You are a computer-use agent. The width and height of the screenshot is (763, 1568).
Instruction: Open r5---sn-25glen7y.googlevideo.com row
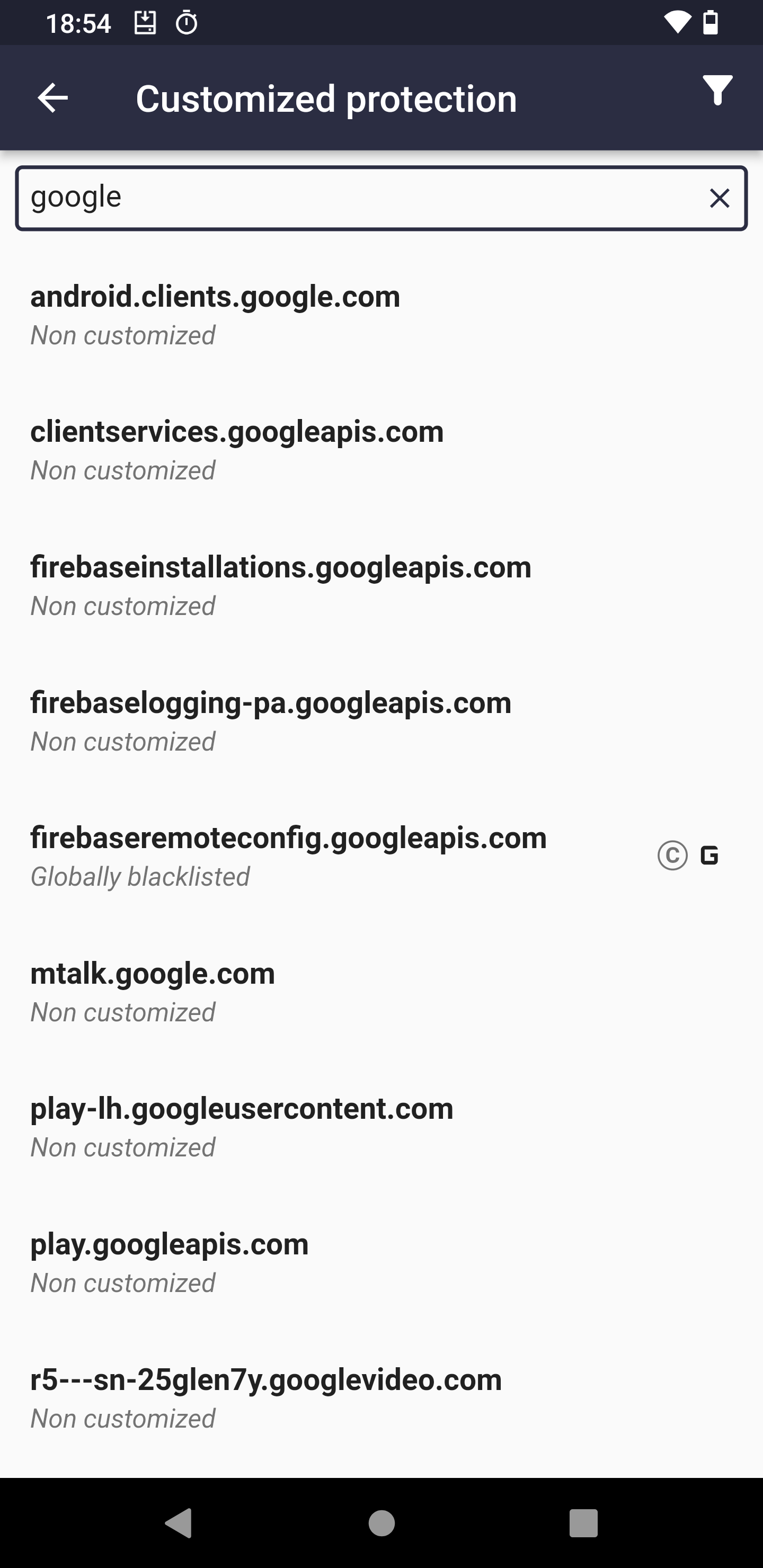pyautogui.click(x=381, y=1398)
